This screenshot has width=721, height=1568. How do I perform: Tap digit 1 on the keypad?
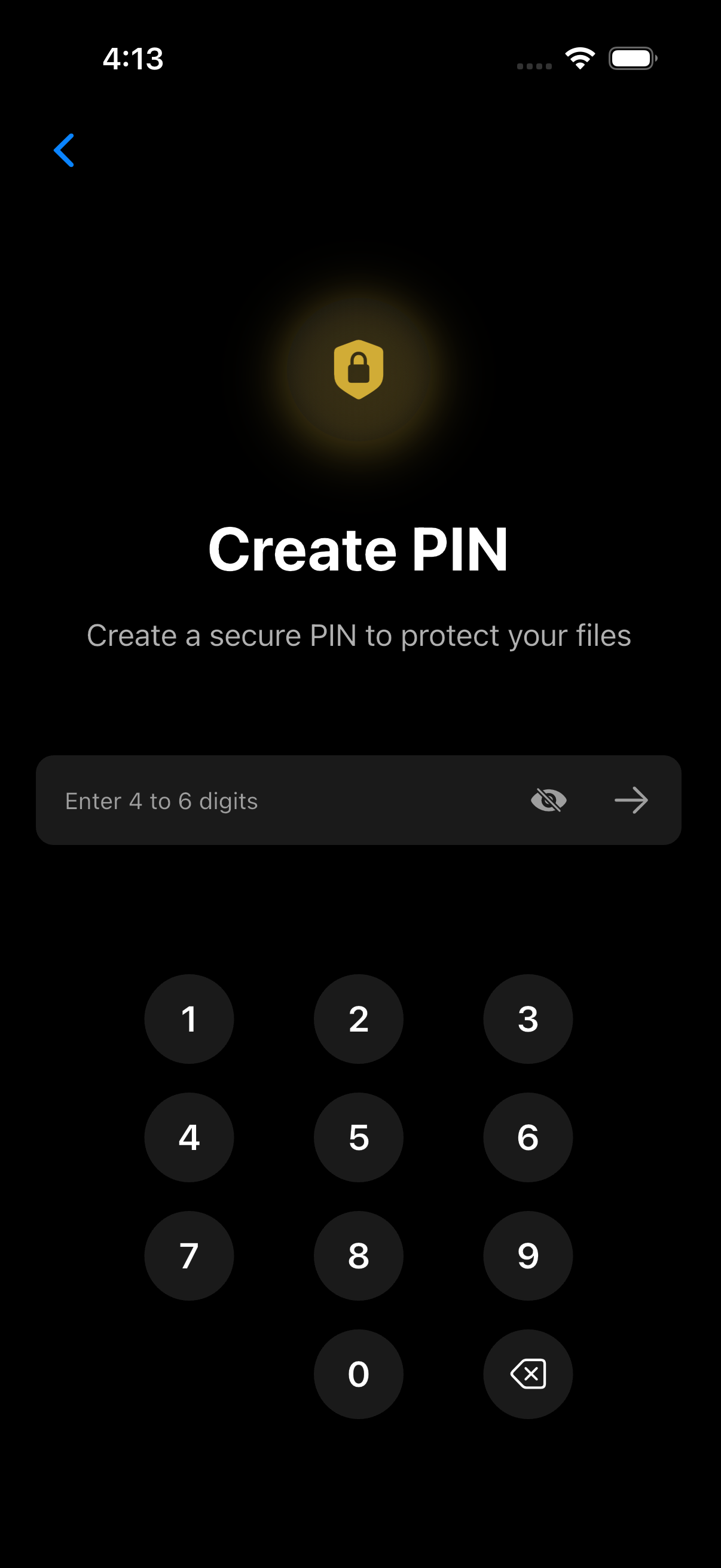click(x=188, y=1018)
